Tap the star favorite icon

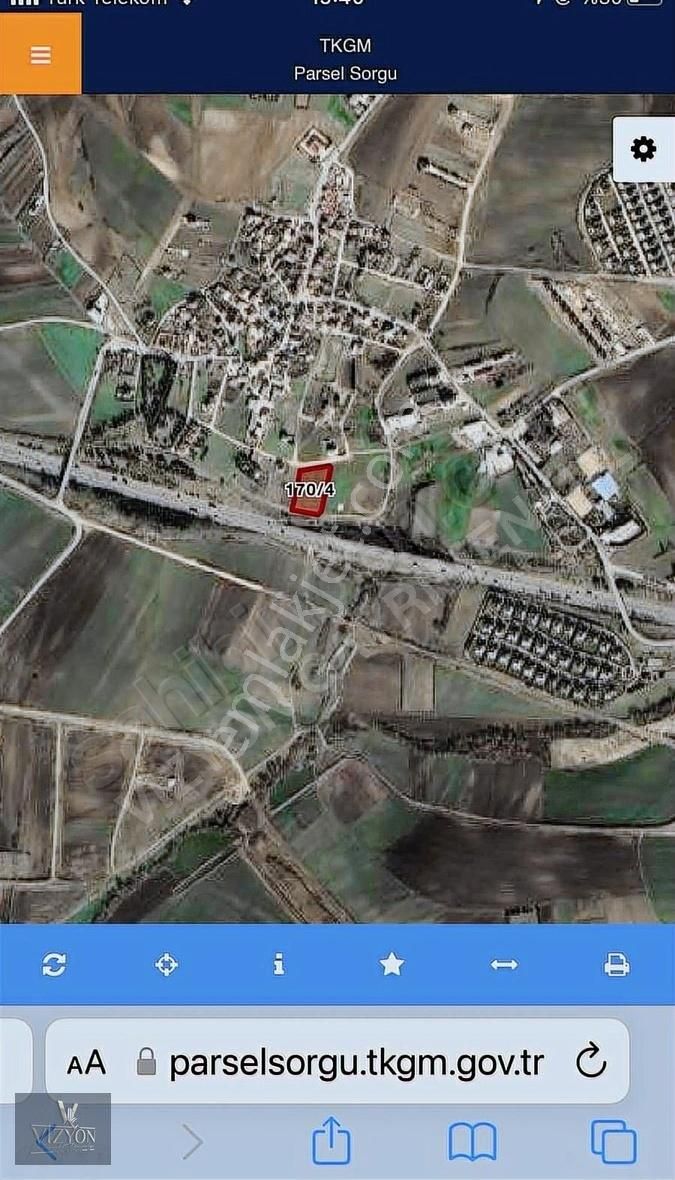[x=392, y=964]
